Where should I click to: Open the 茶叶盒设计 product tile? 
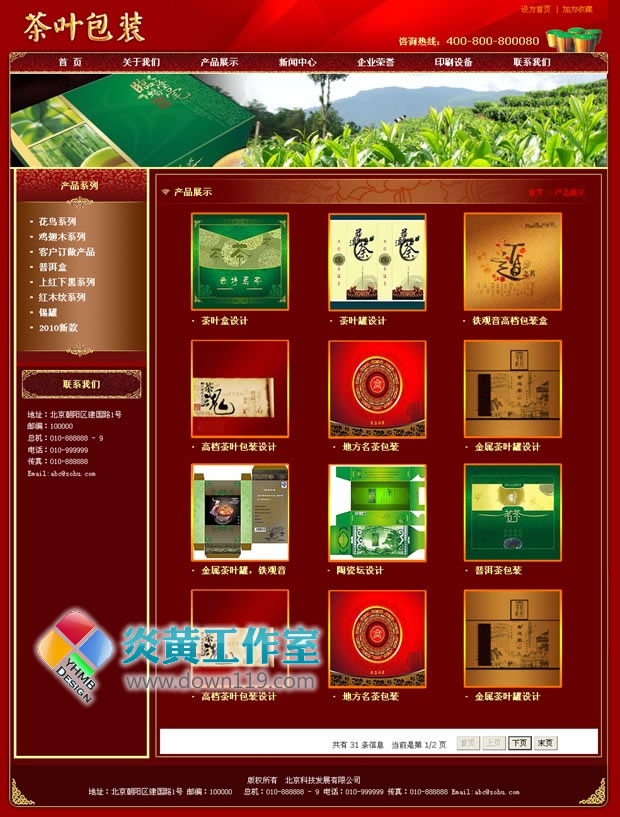point(240,262)
